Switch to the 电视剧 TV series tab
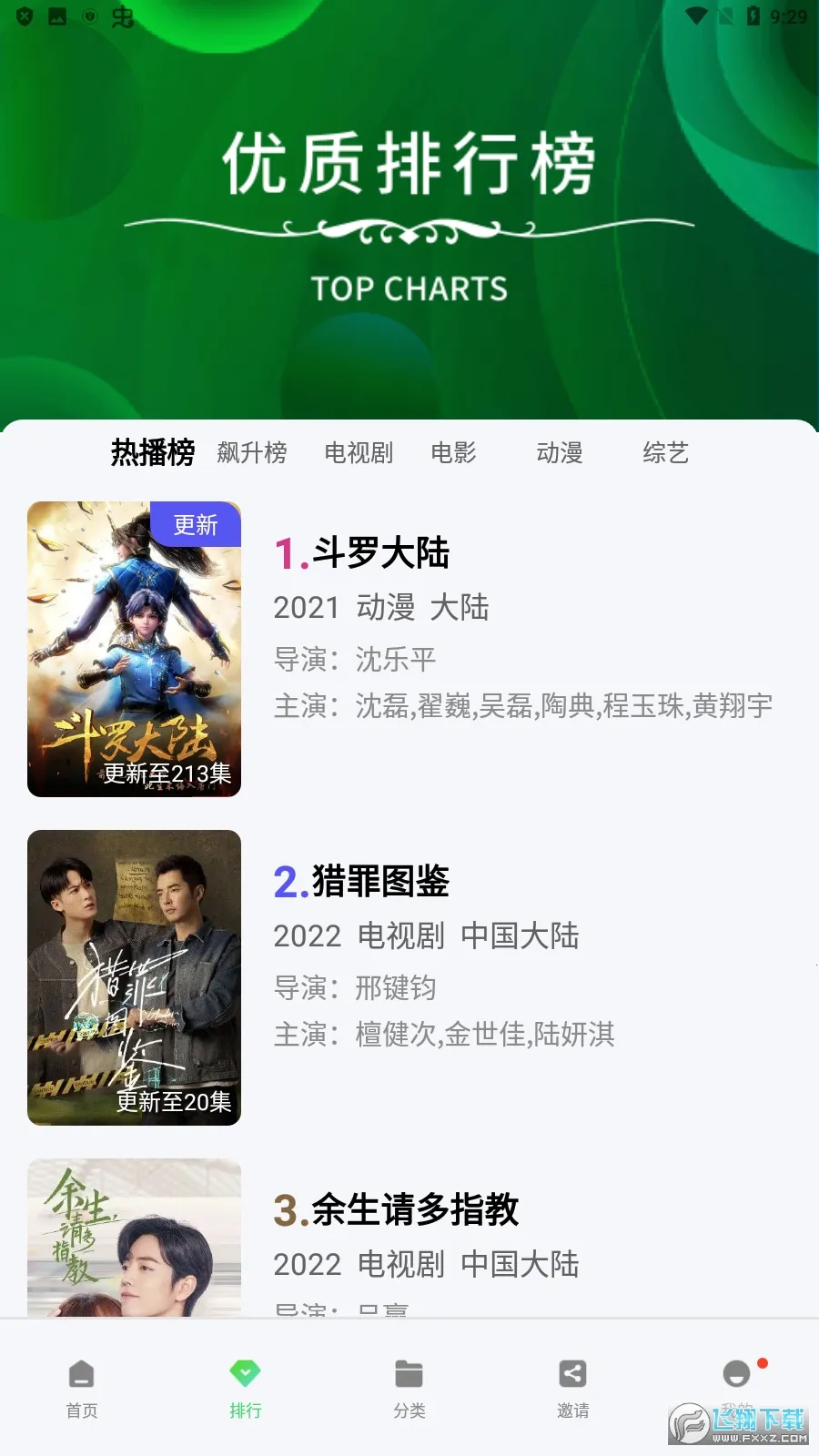 click(359, 453)
